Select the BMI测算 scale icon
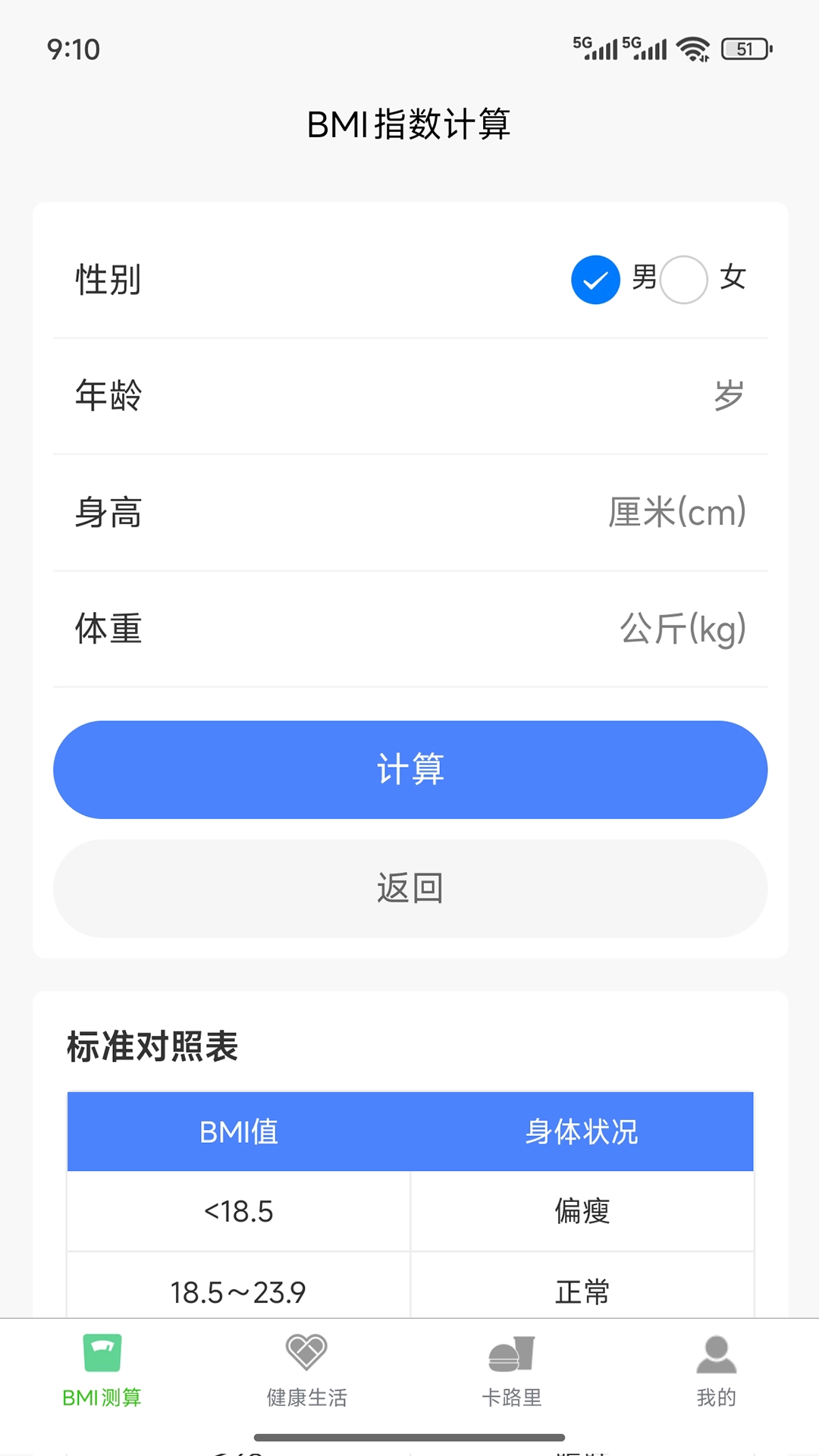 tap(102, 1354)
